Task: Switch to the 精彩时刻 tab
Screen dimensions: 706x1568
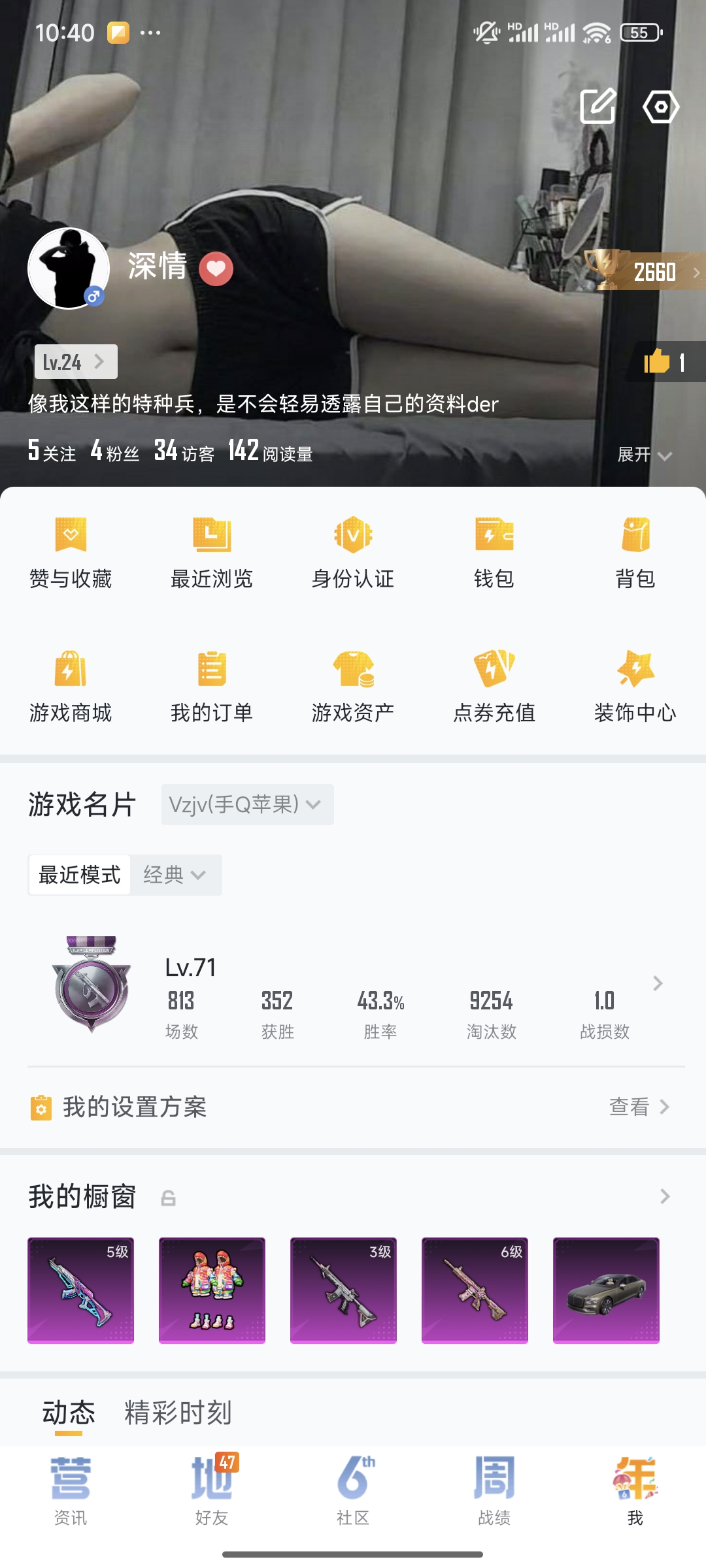Action: [176, 1413]
